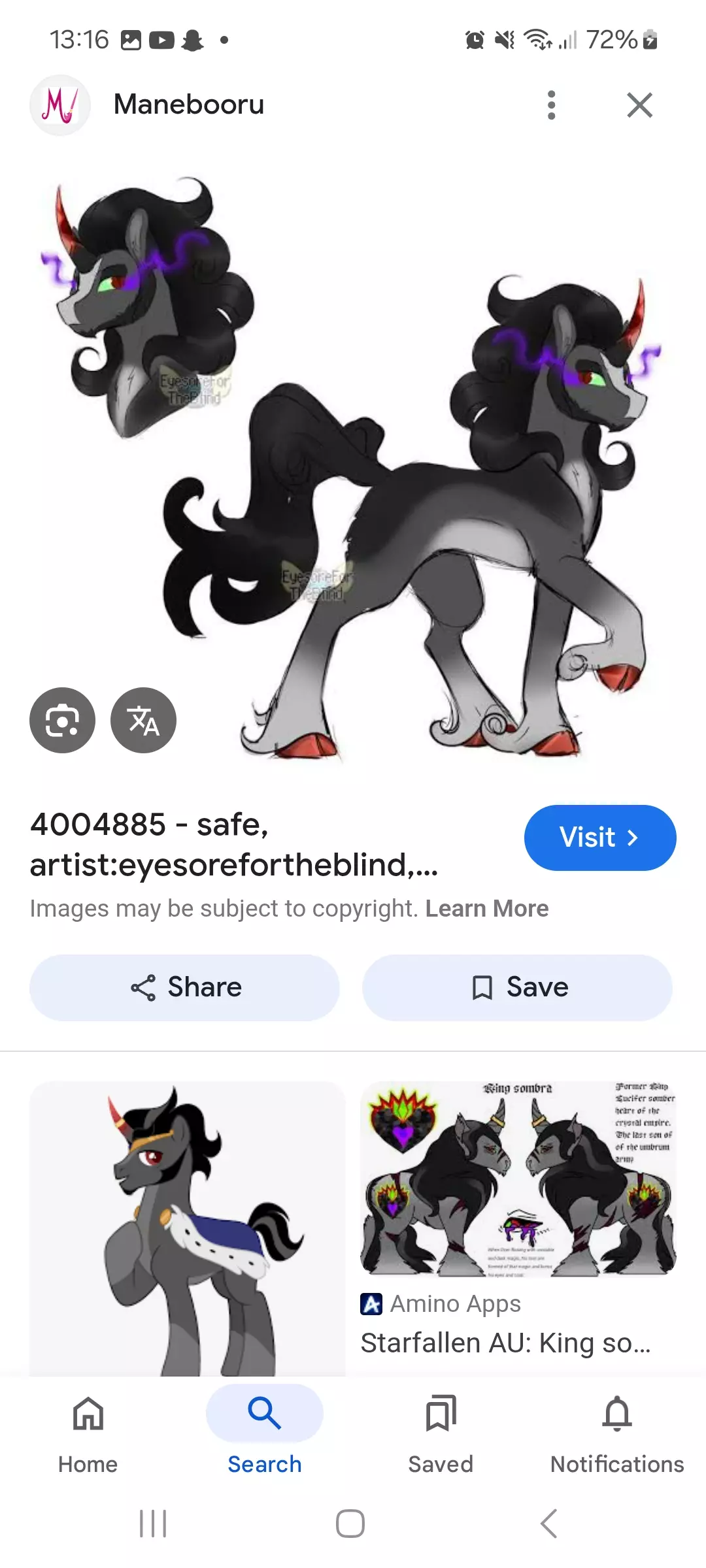Open the main pony image full view

pos(392,470)
